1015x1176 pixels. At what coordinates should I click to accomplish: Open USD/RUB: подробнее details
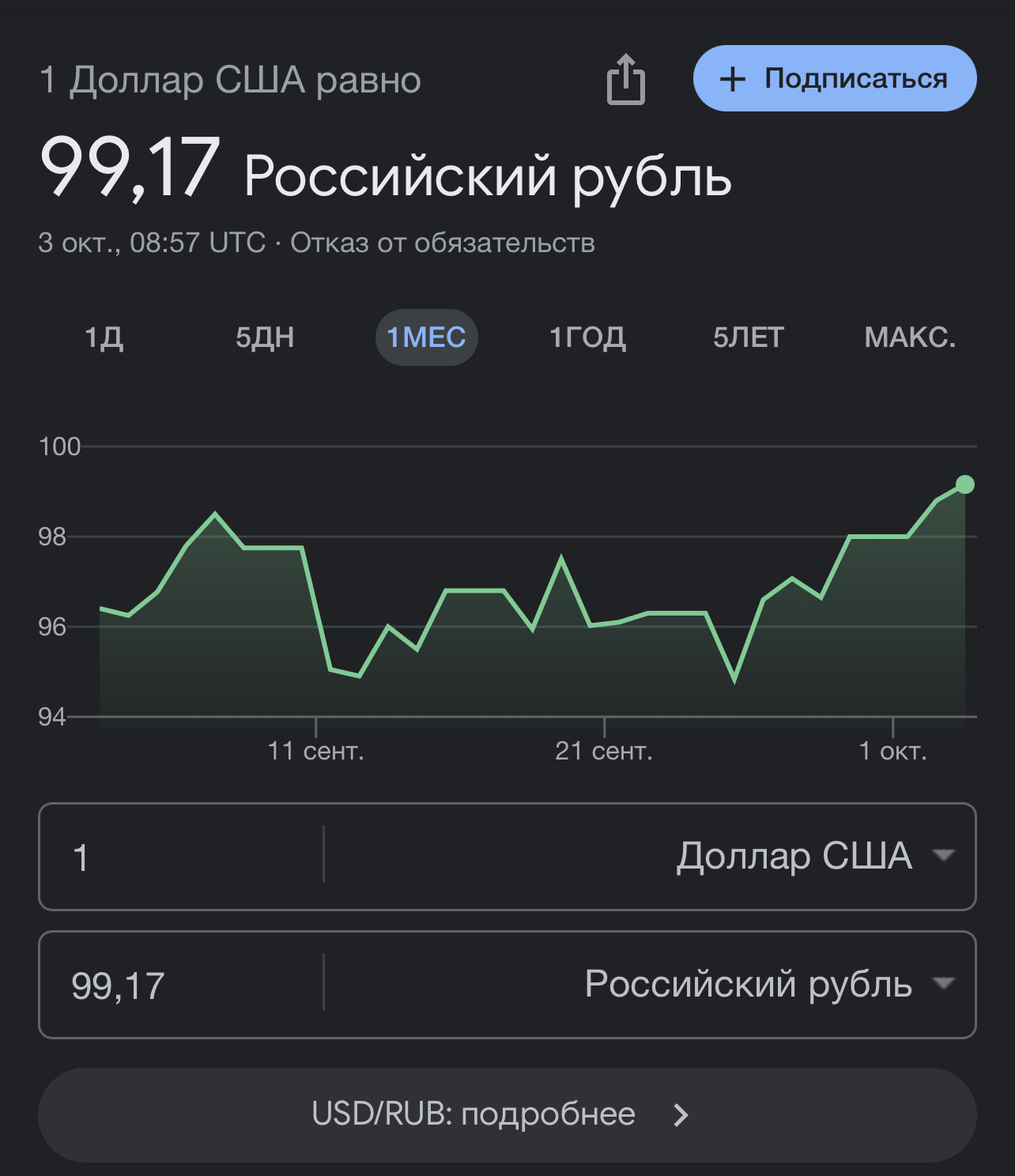[x=507, y=1114]
